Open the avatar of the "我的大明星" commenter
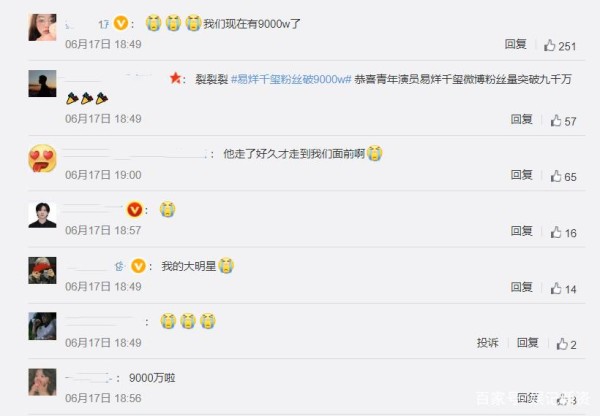 (42, 270)
